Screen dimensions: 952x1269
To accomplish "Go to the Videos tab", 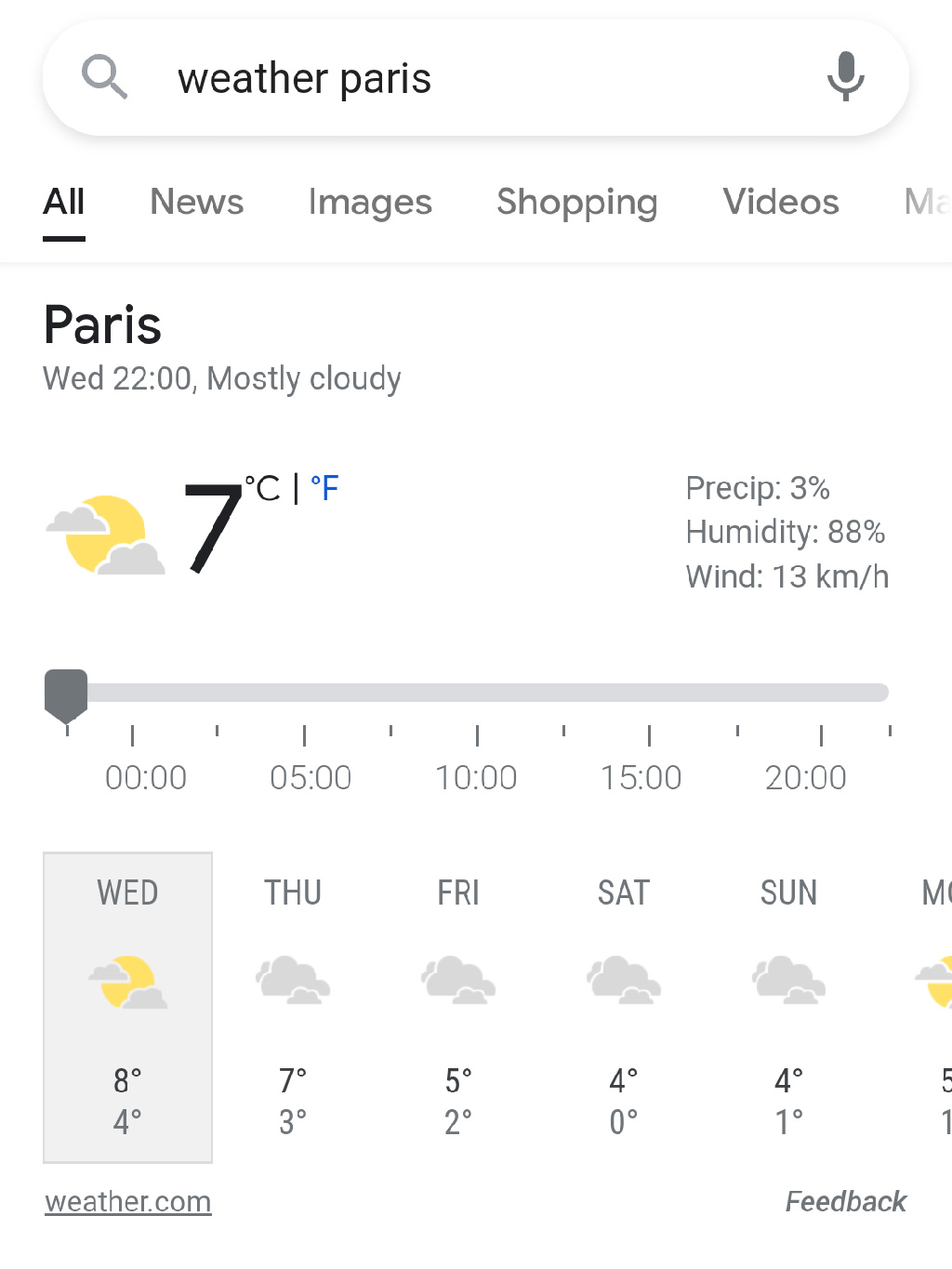I will (x=781, y=202).
